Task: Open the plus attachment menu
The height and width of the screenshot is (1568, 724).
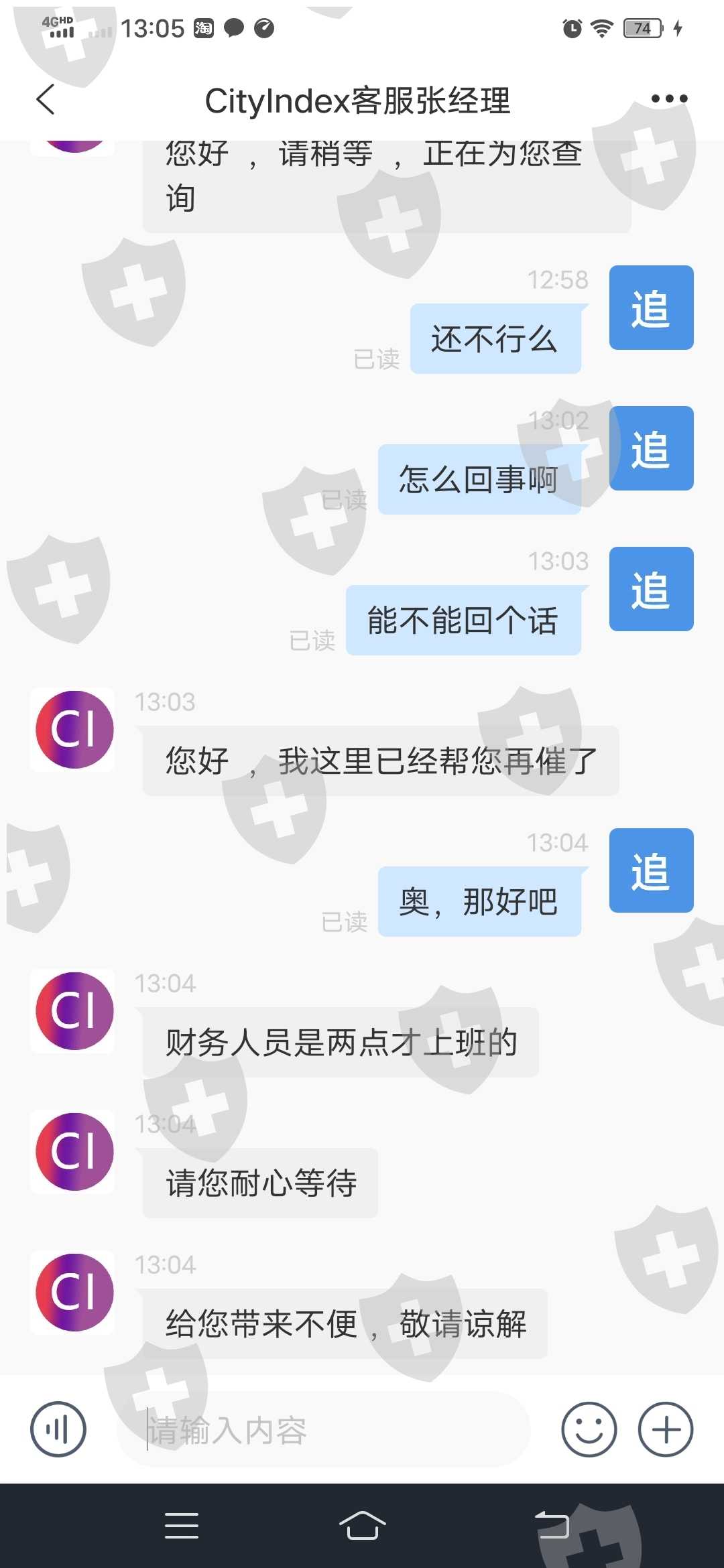Action: click(666, 1429)
